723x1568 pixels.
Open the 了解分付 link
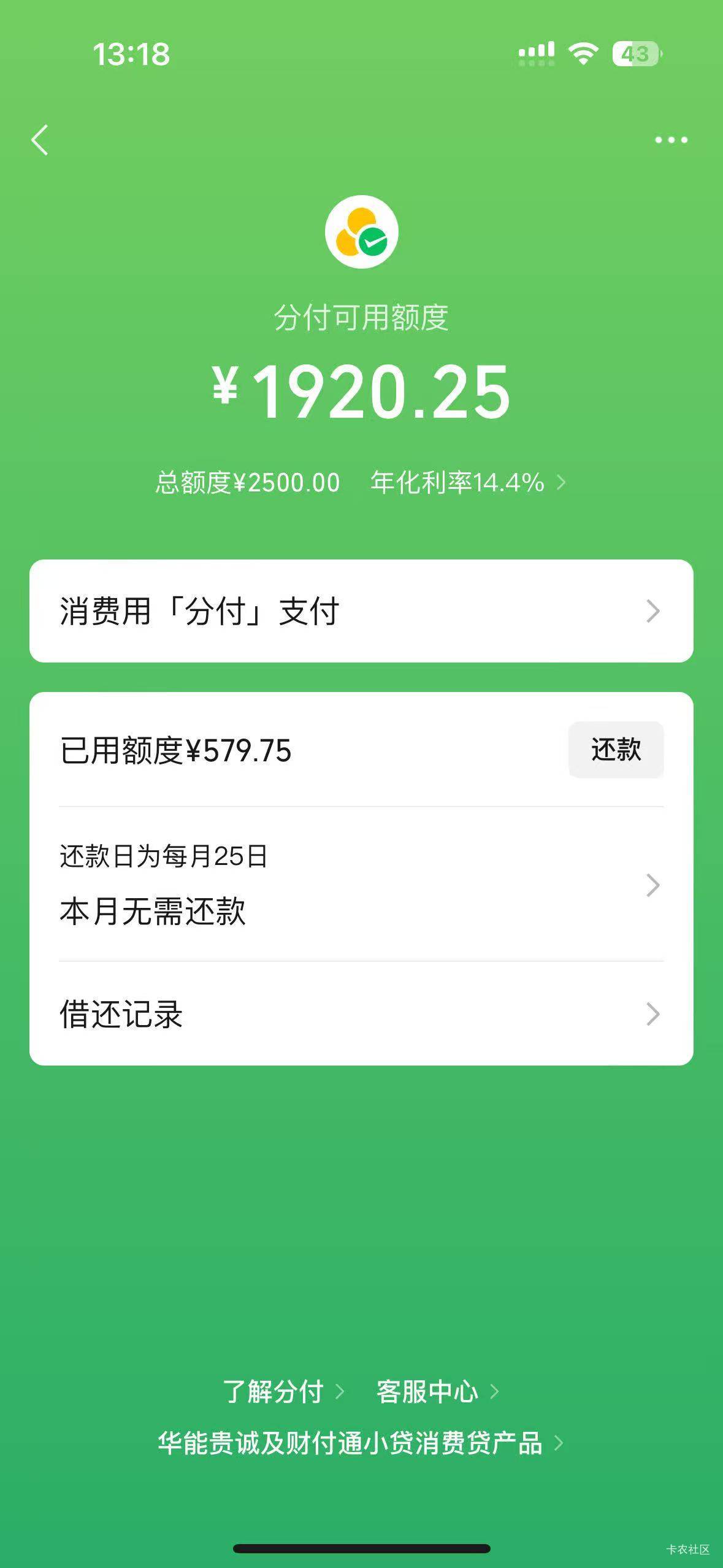point(283,1391)
